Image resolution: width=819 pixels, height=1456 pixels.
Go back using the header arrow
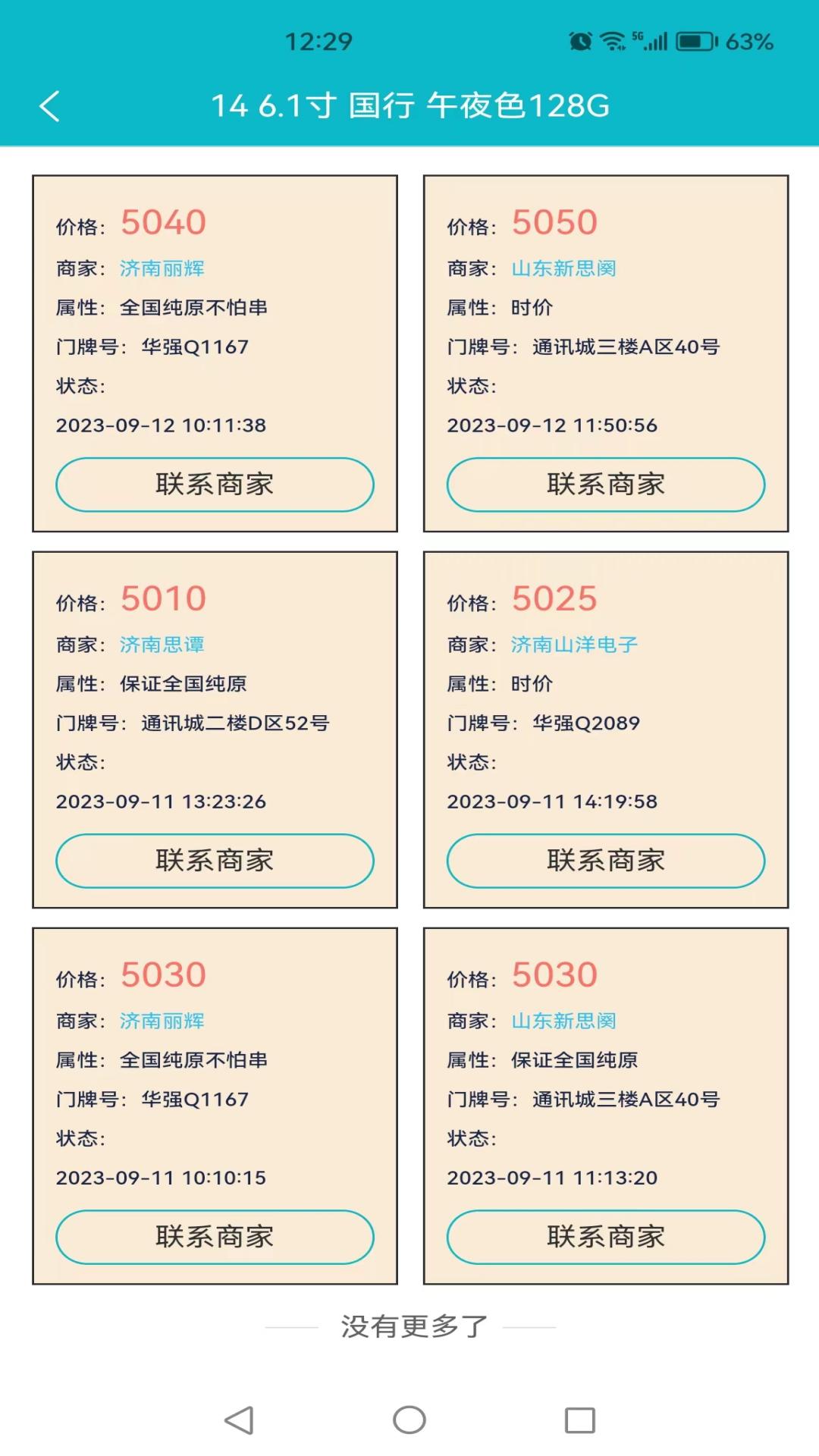pos(50,106)
